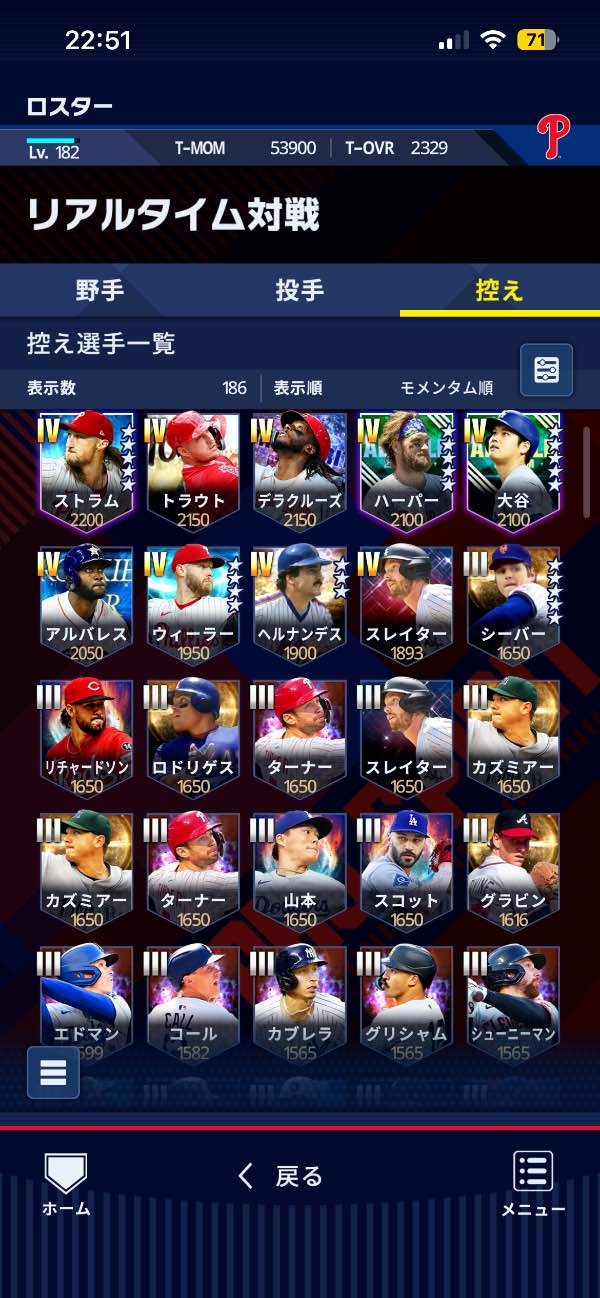The image size is (600, 1298).
Task: Open the メニュー
Action: click(533, 1183)
